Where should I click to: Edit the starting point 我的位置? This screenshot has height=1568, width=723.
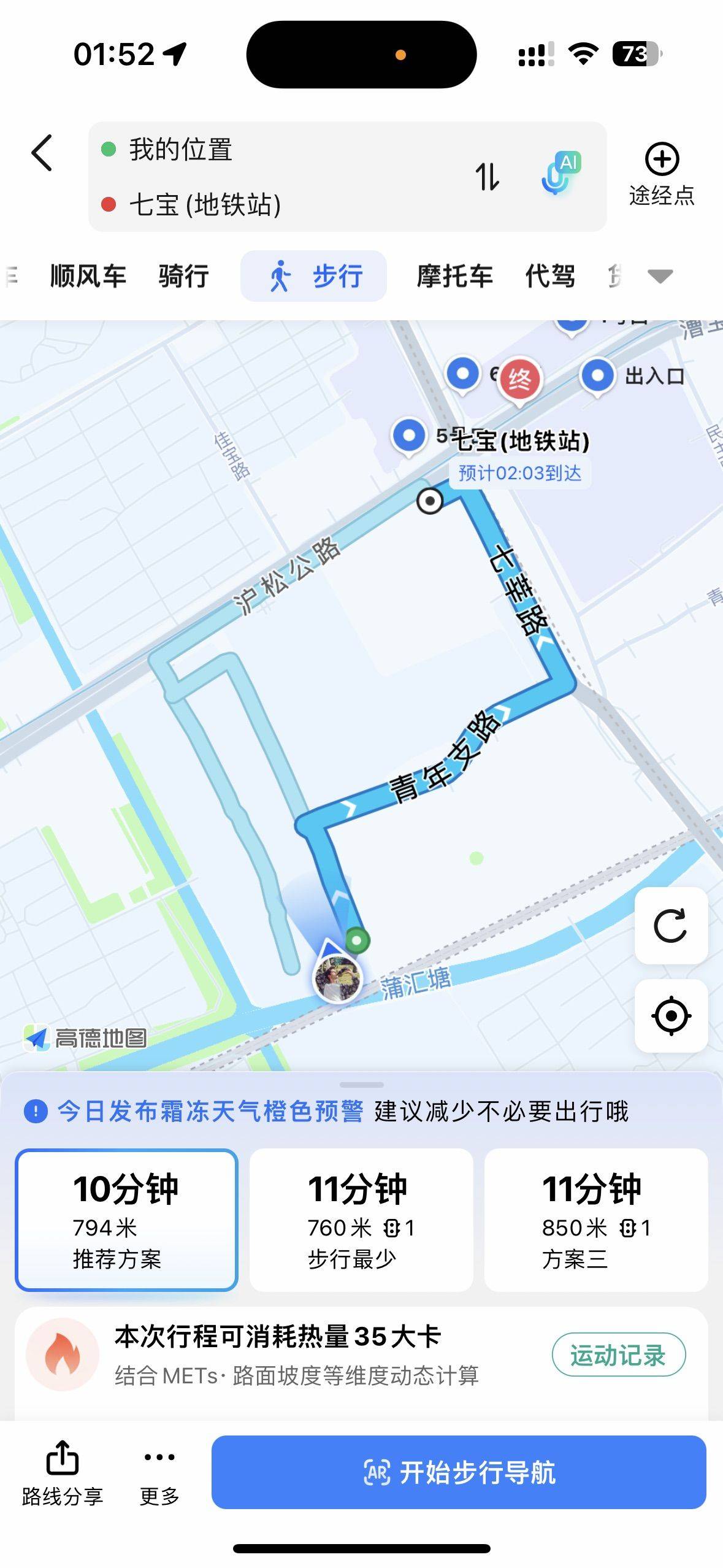(181, 150)
